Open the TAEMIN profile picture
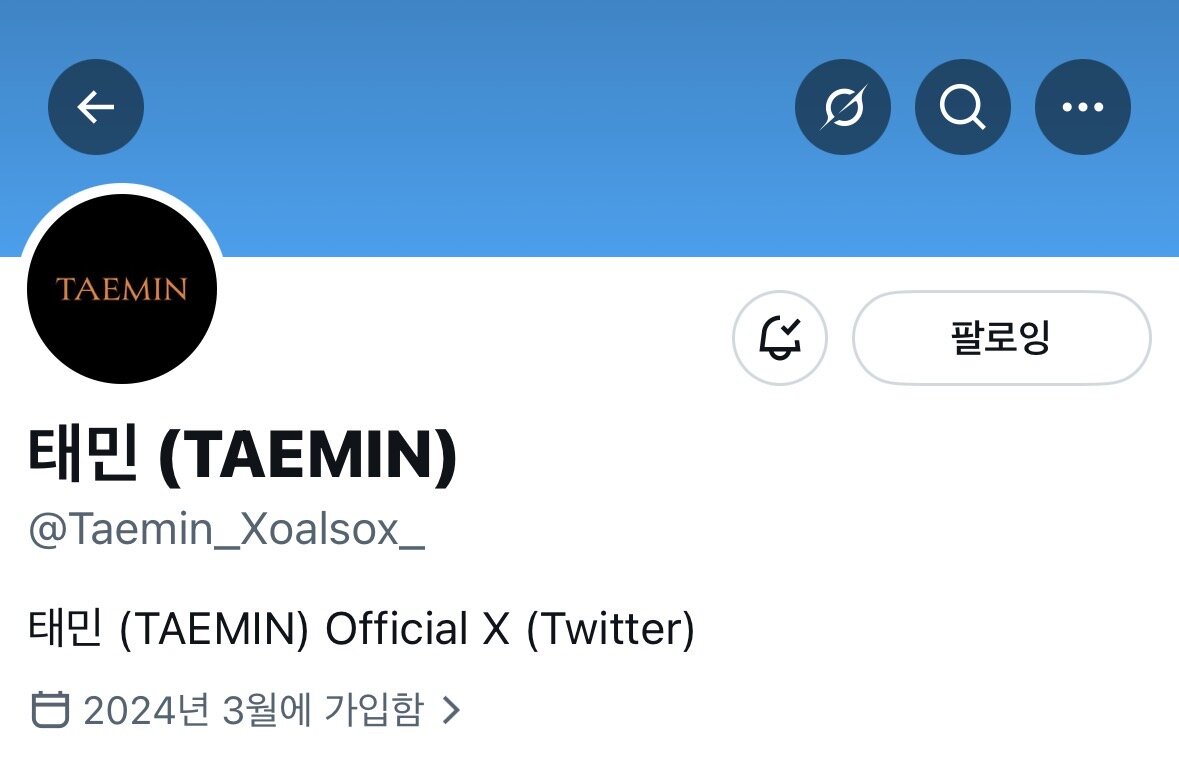1179x759 pixels. (122, 289)
